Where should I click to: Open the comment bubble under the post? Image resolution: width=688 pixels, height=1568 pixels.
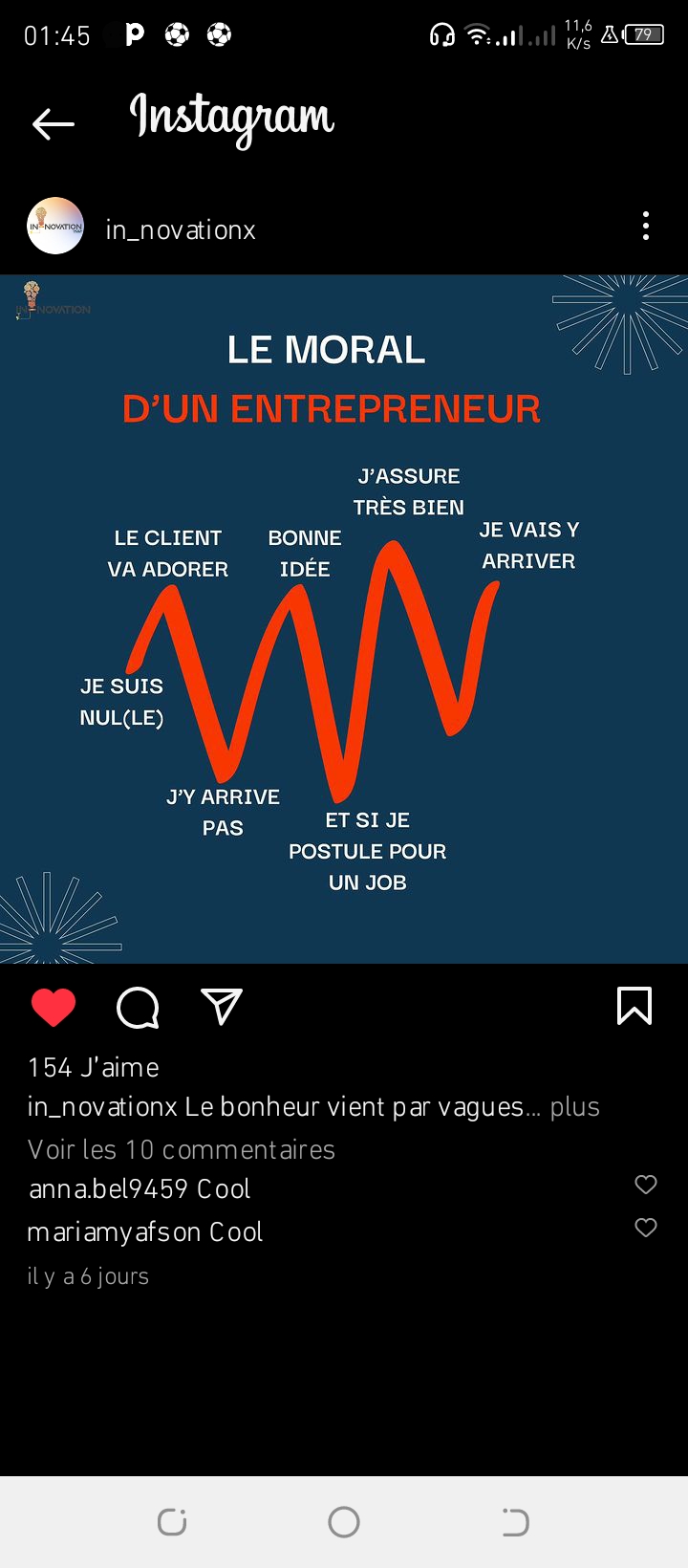(x=138, y=1007)
